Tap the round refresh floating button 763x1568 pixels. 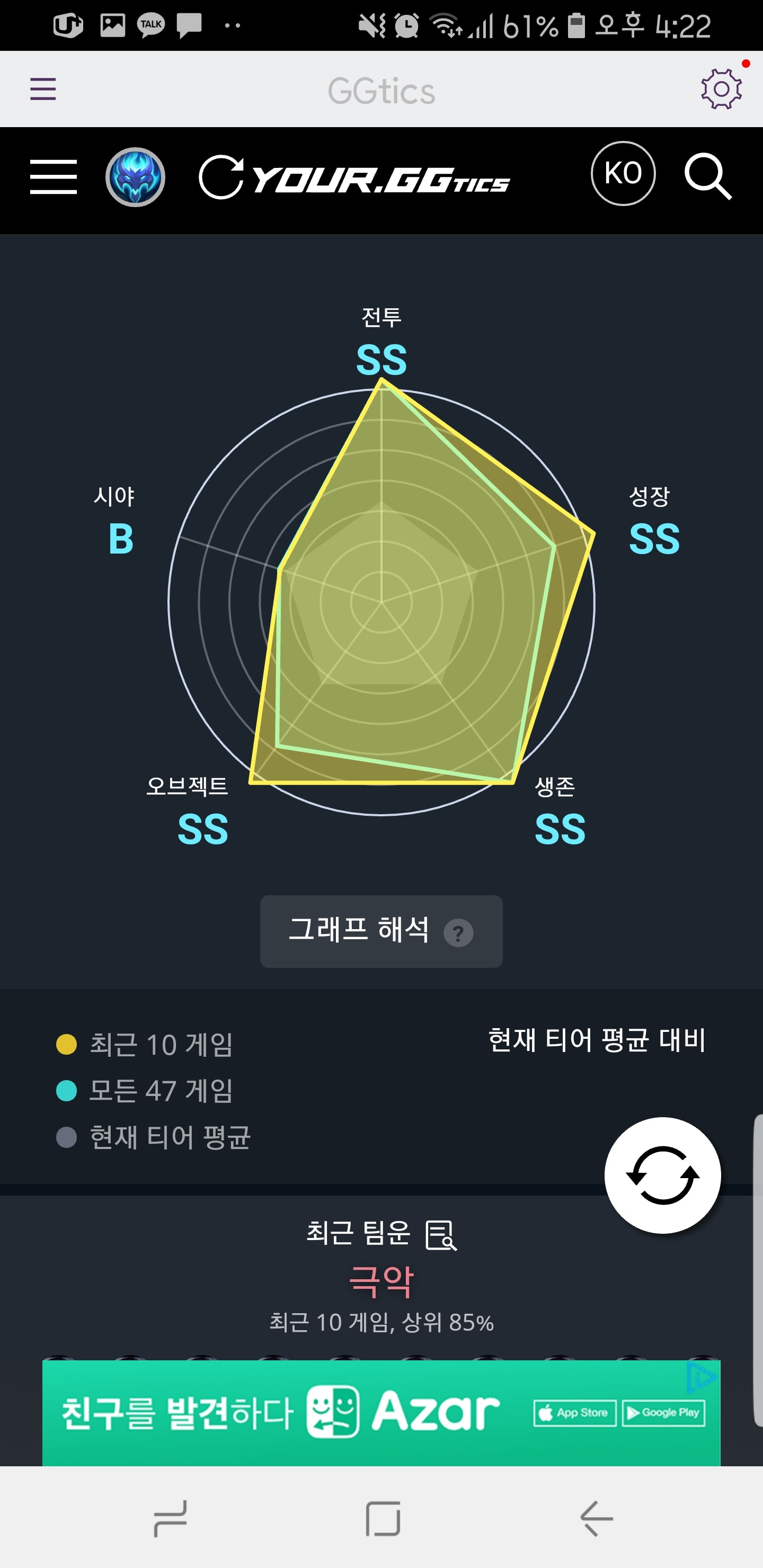(x=662, y=1175)
